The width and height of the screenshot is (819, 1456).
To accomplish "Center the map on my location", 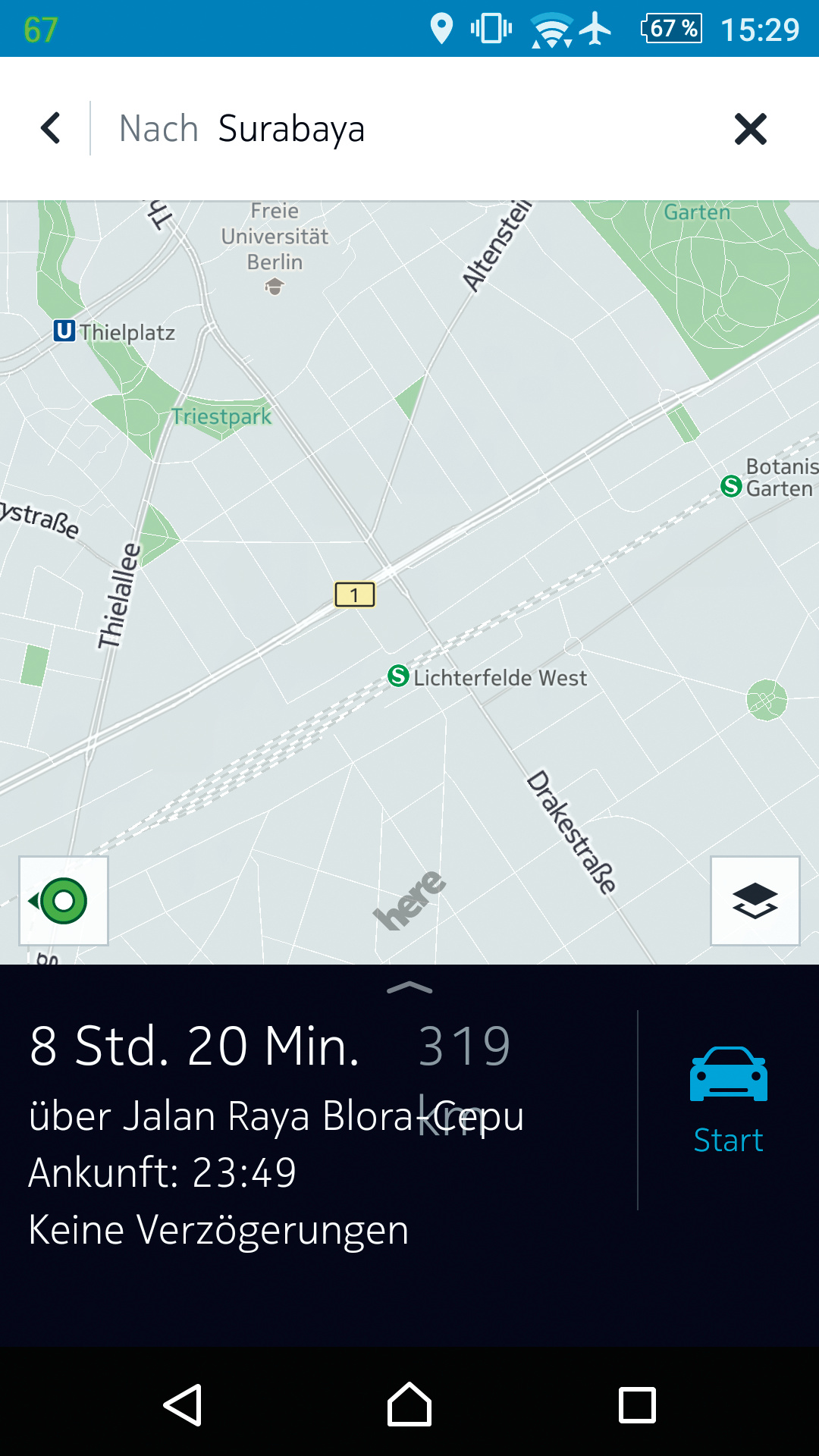I will 64,901.
